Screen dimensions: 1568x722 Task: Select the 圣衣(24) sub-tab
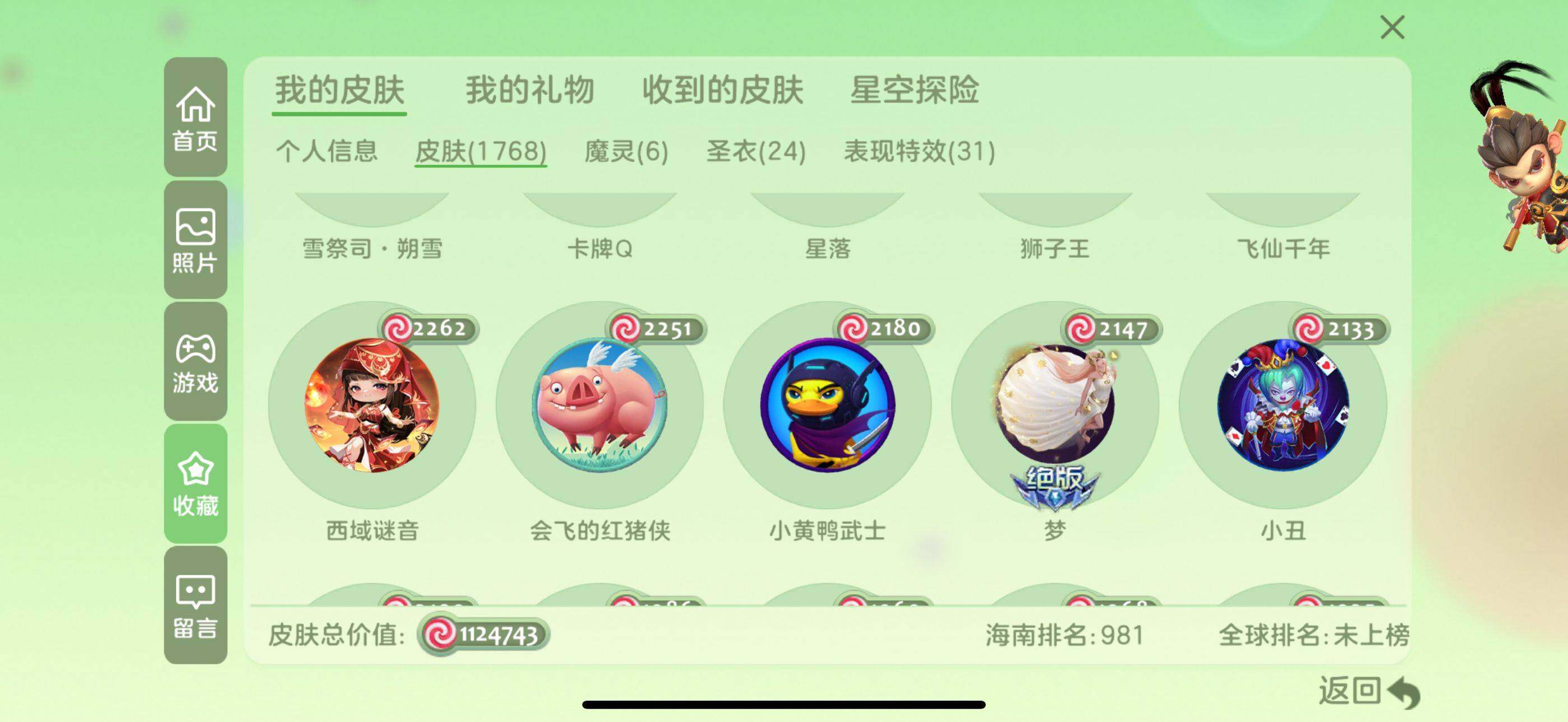point(755,151)
